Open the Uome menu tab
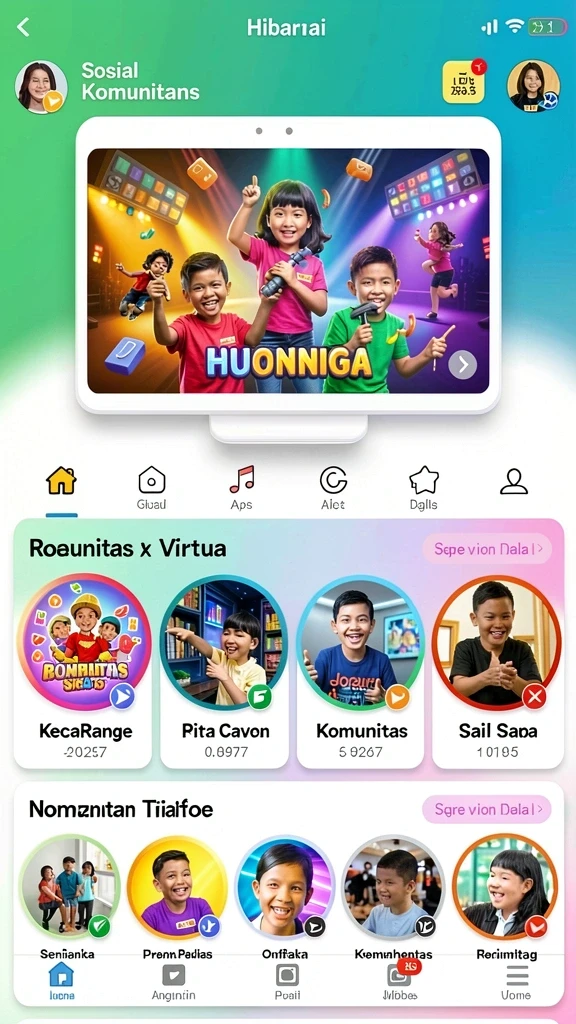Screen dimensions: 576x1024 pyautogui.click(x=517, y=981)
